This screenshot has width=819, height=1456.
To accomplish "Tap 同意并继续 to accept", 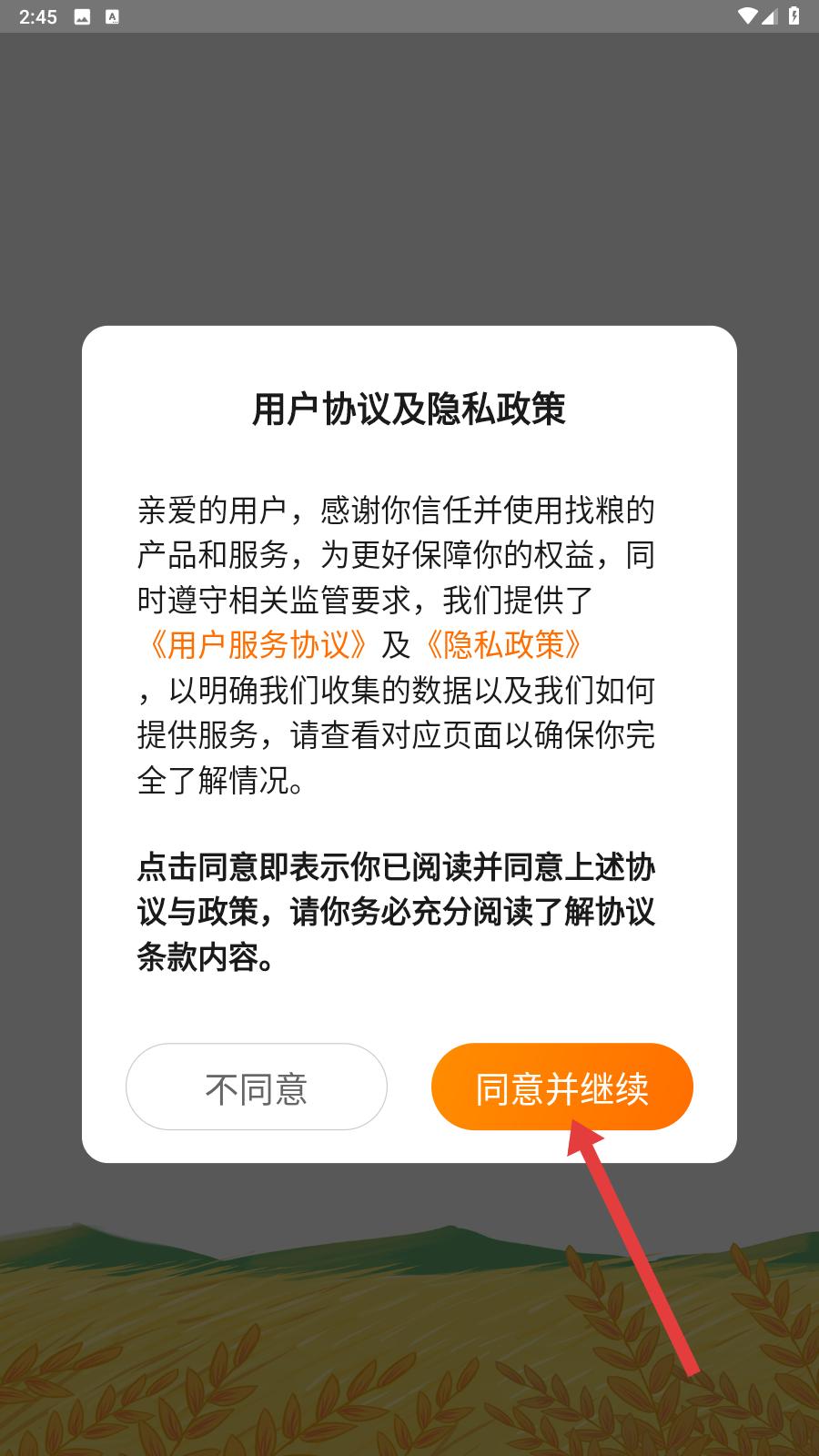I will [x=561, y=1087].
